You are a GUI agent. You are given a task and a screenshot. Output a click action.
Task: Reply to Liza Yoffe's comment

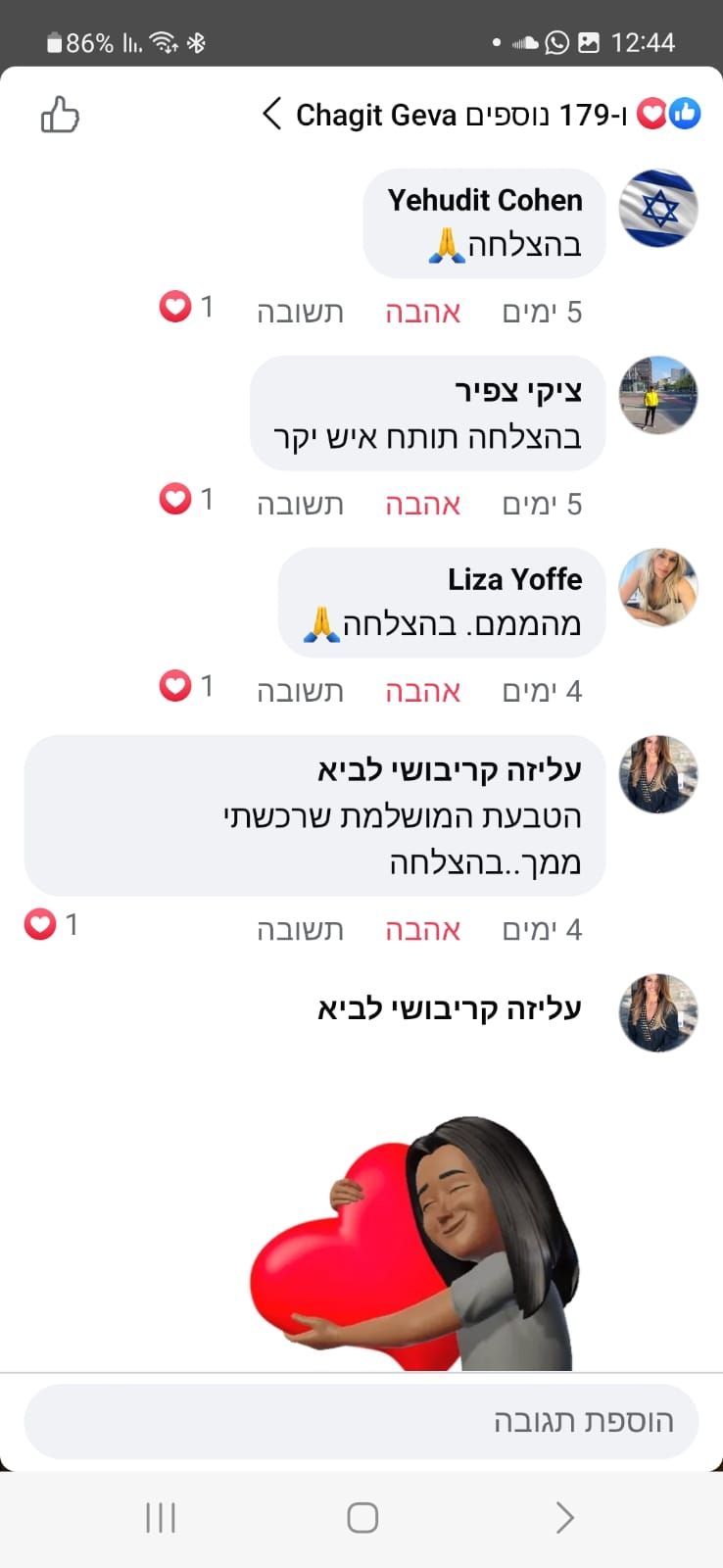point(300,691)
